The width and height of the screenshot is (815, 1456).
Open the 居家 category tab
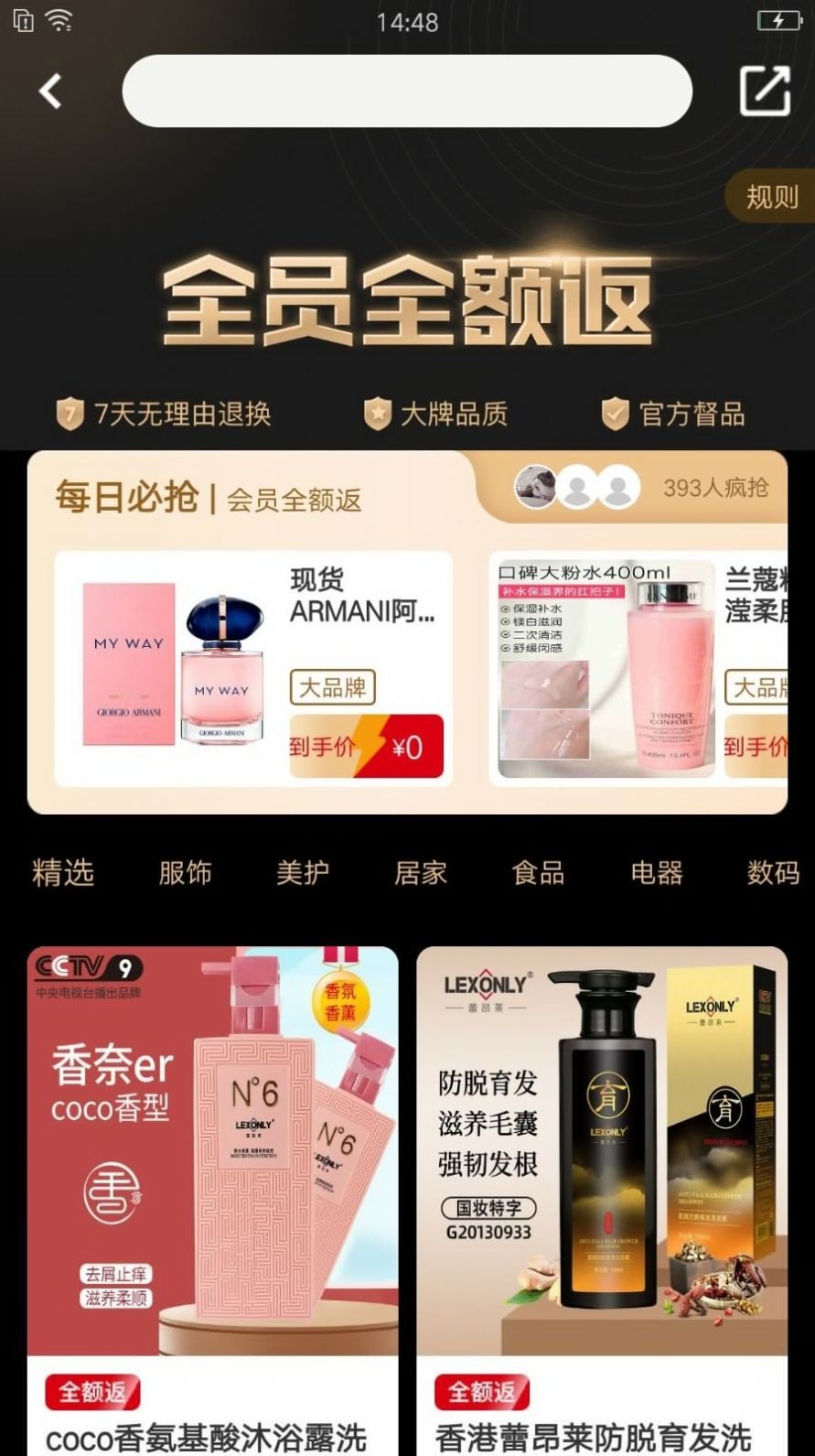421,872
